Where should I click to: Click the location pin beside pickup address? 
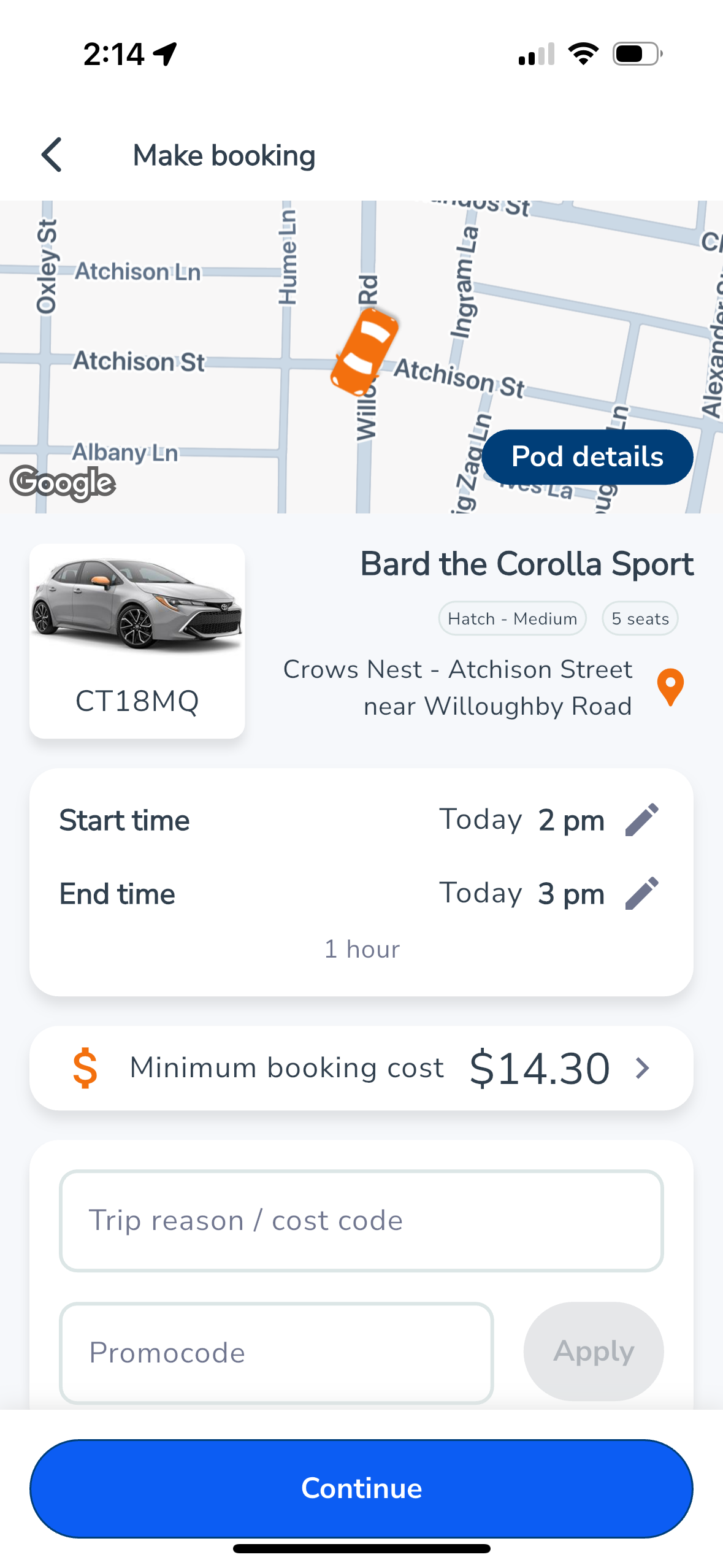[x=670, y=686]
